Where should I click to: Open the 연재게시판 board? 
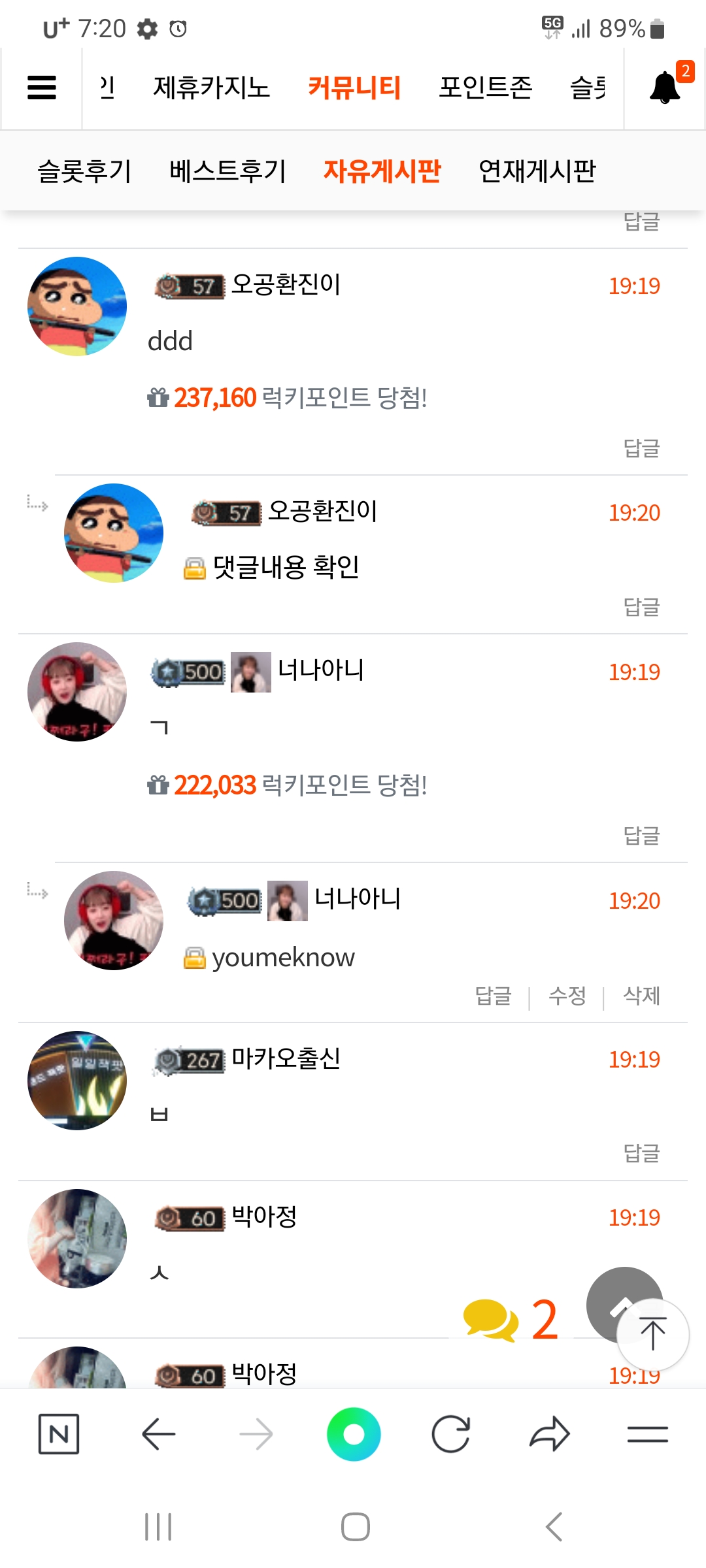click(537, 171)
